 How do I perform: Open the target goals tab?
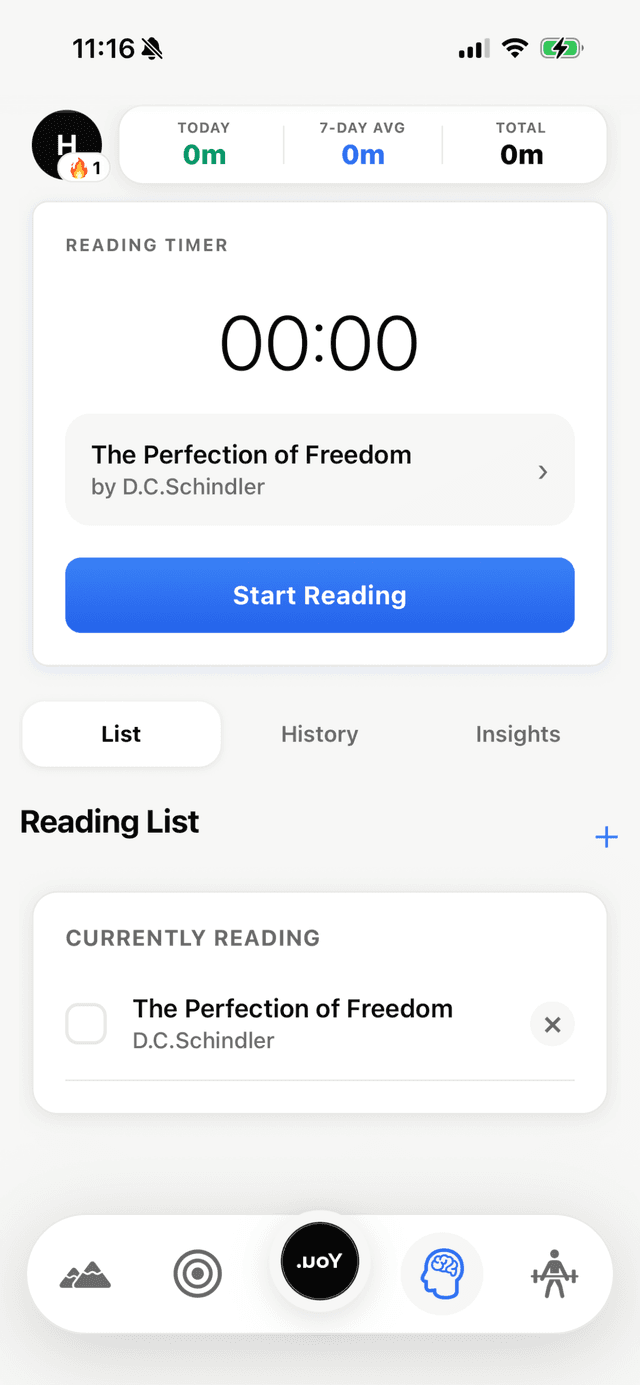pos(197,1275)
